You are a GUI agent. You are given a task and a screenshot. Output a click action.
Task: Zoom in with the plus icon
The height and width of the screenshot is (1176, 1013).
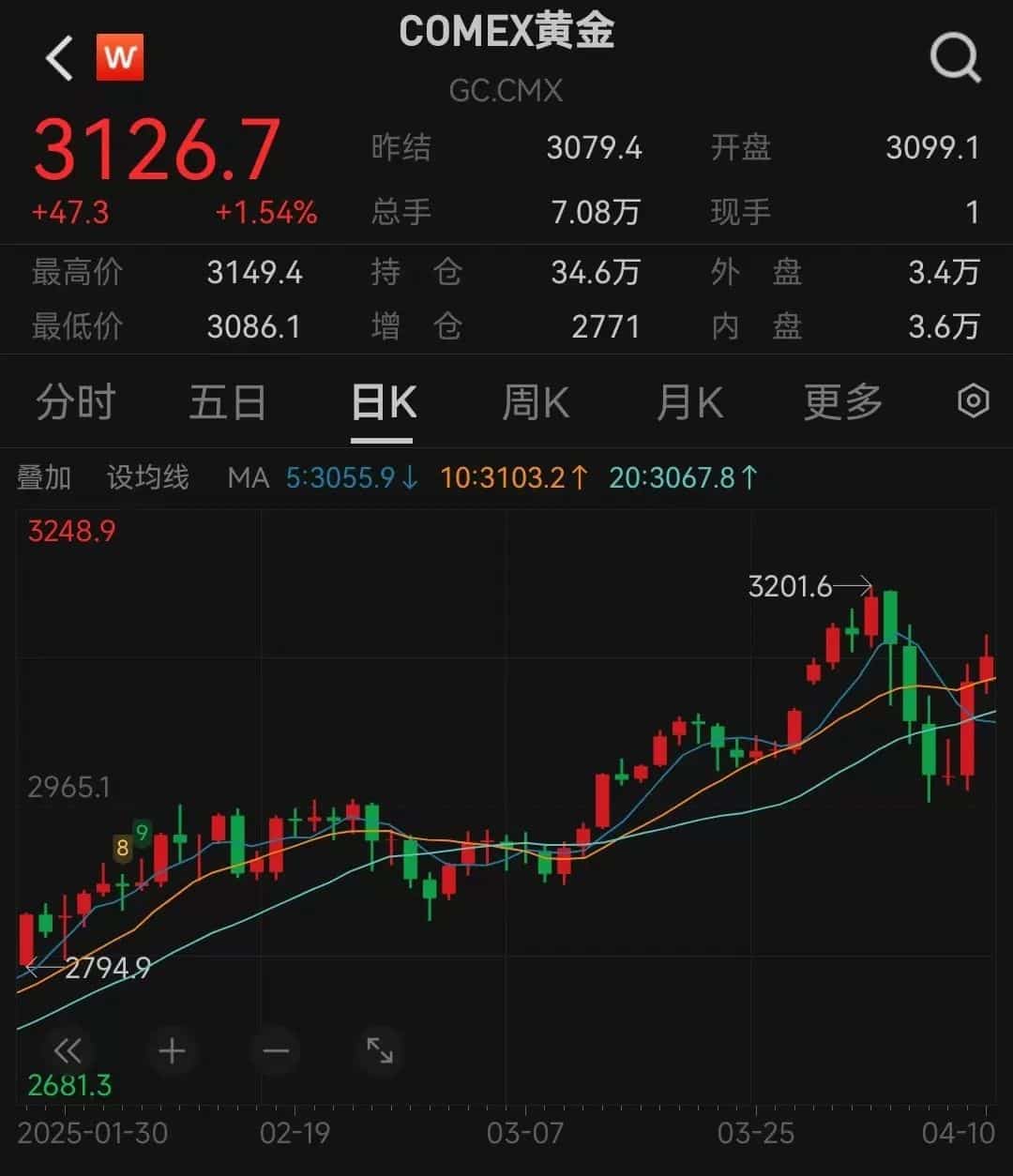[172, 1051]
